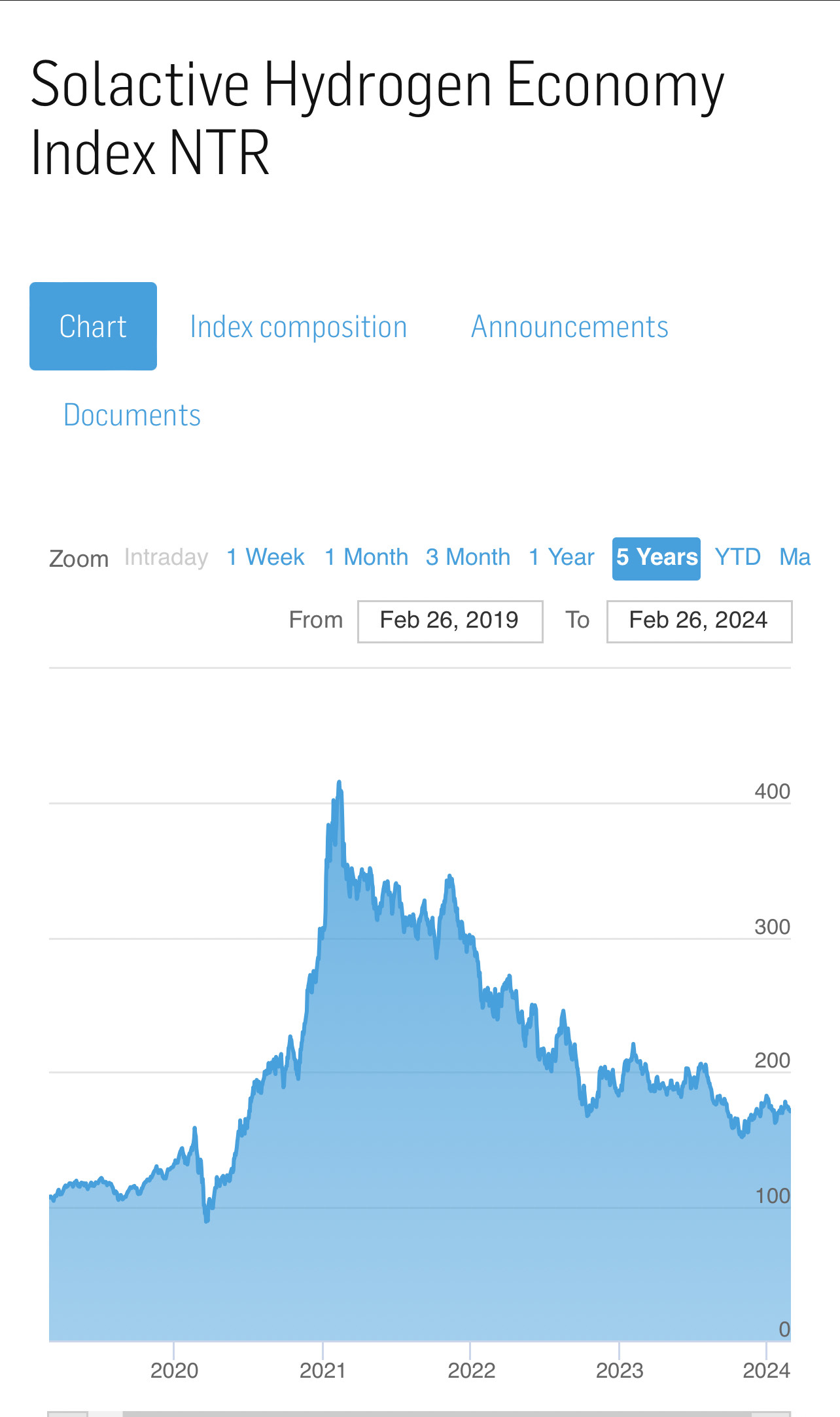
Task: Edit the To date field
Action: coord(699,621)
